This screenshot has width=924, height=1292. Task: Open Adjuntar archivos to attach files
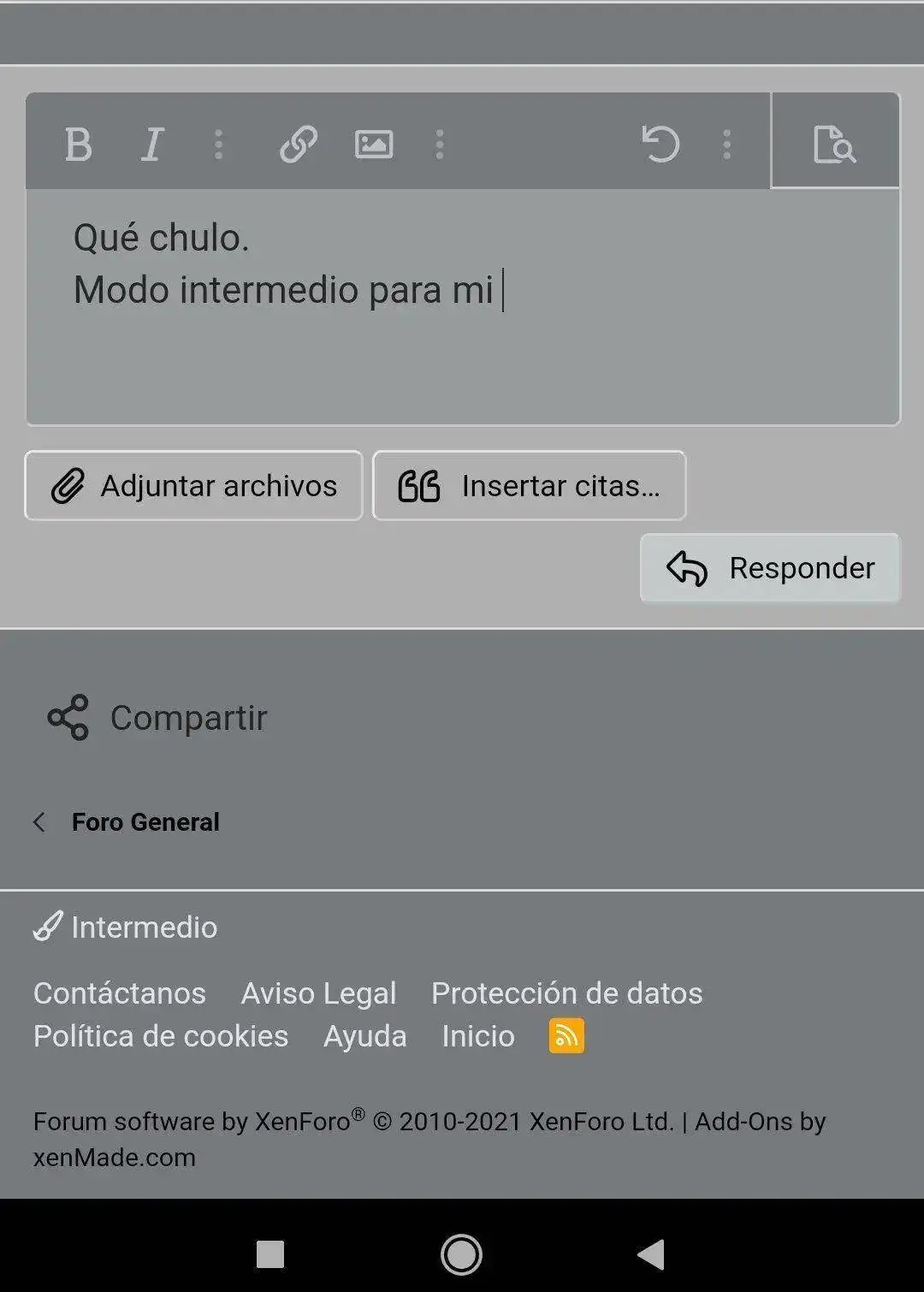click(x=194, y=486)
